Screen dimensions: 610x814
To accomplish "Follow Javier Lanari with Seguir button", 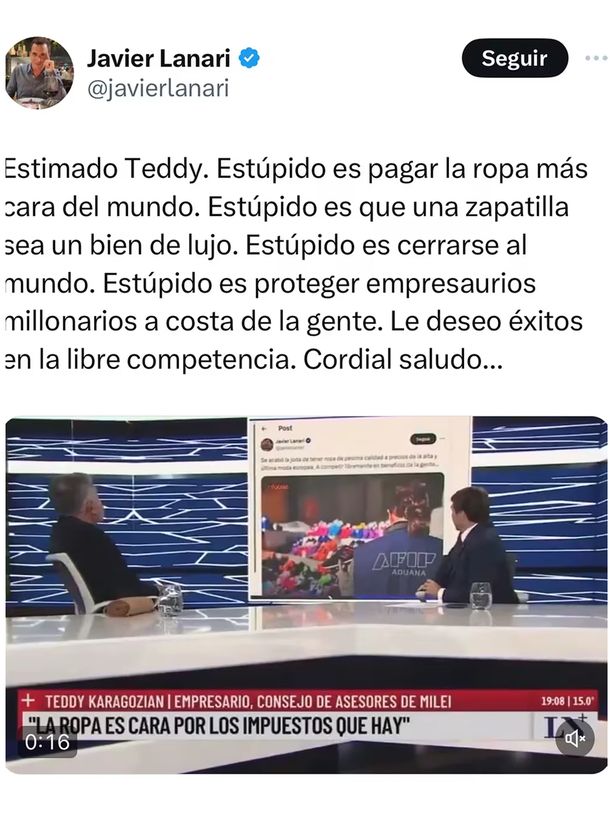I will pos(514,59).
